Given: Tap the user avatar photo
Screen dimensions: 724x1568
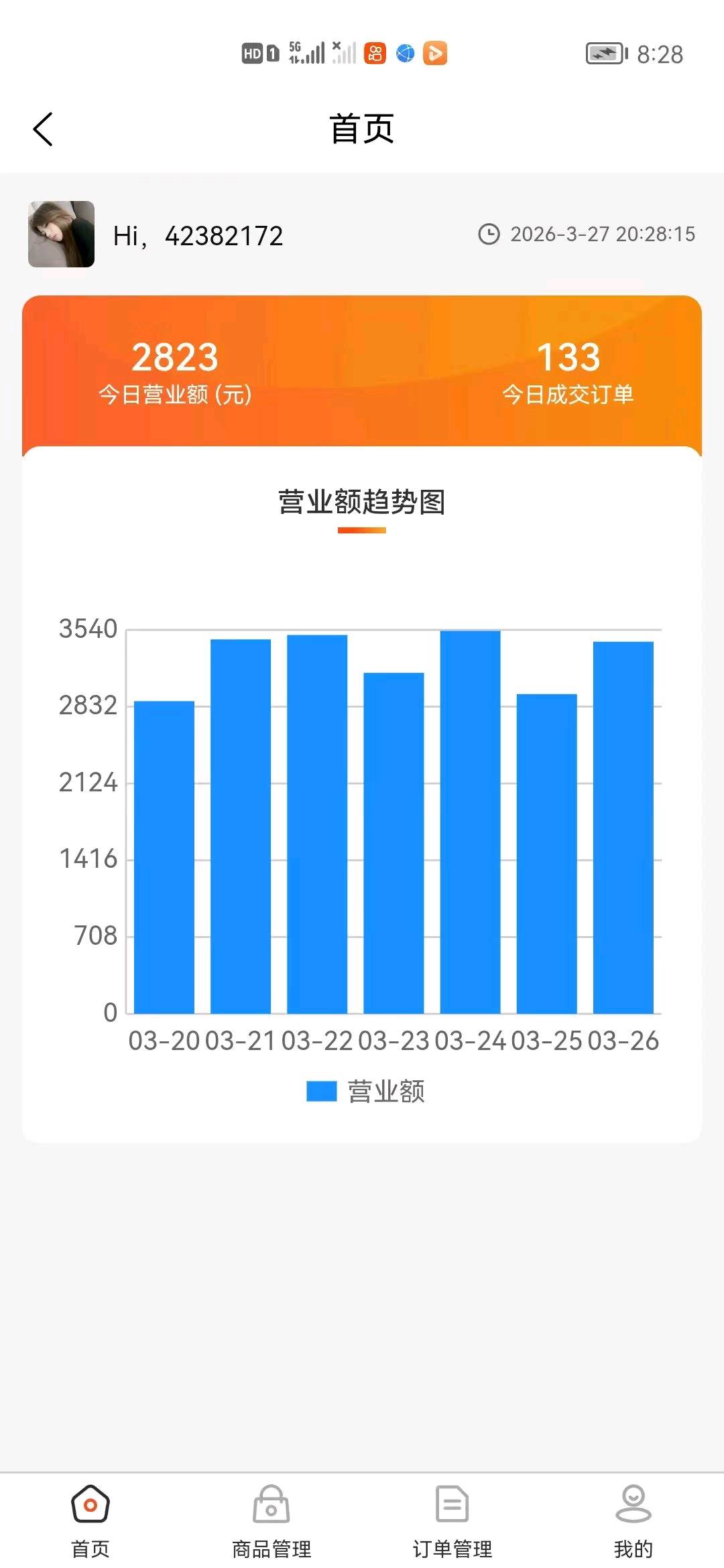Looking at the screenshot, I should click(x=61, y=235).
